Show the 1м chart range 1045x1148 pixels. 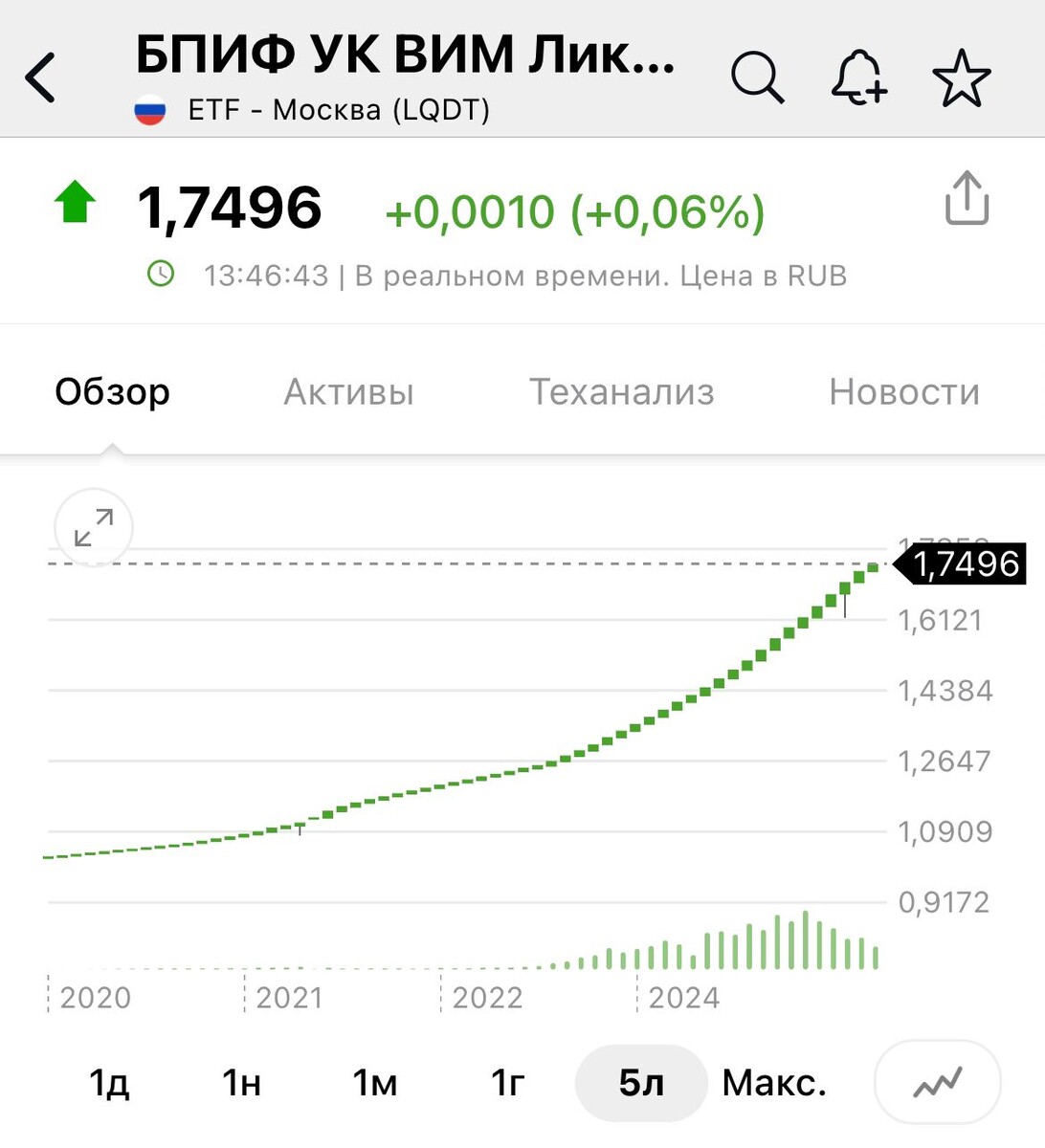click(x=374, y=1083)
